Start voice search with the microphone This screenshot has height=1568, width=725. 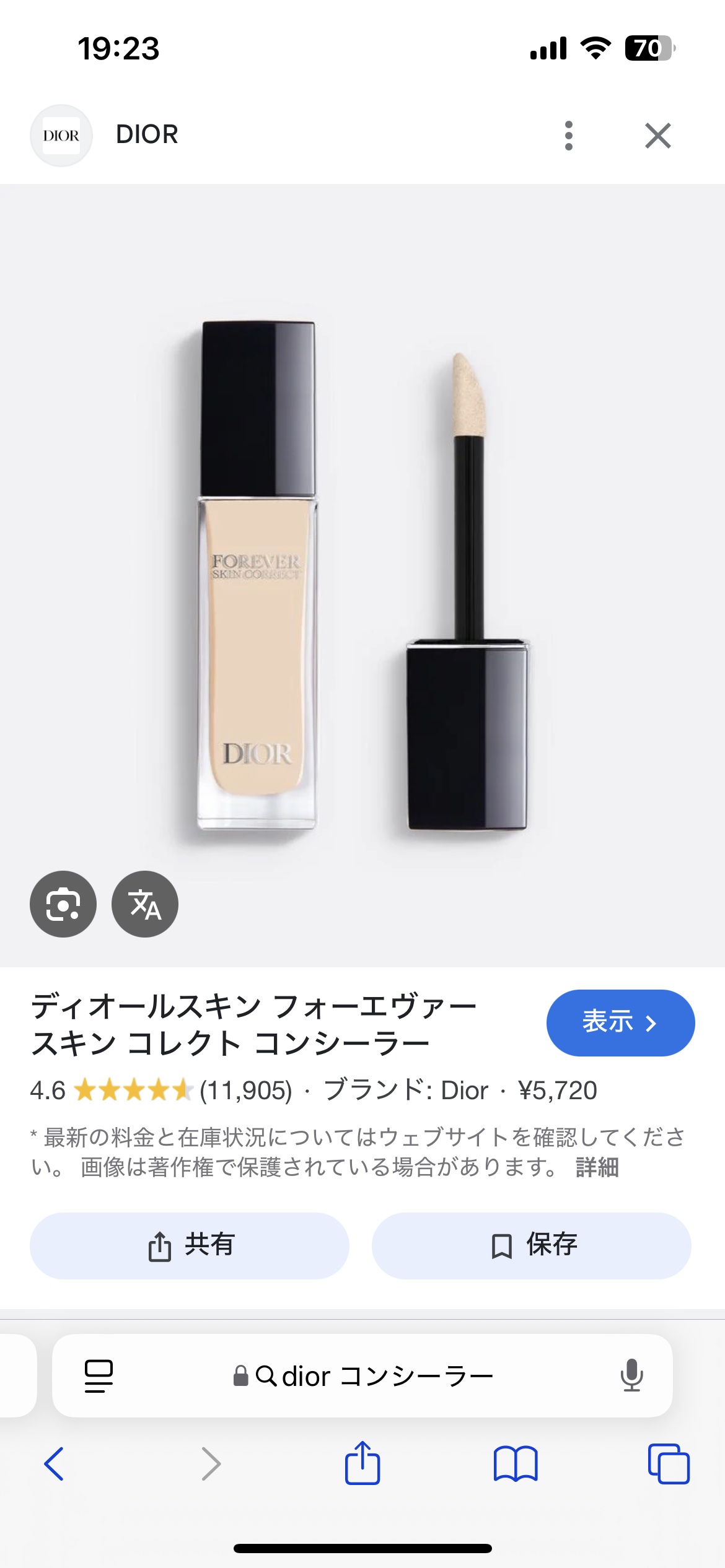point(631,1376)
